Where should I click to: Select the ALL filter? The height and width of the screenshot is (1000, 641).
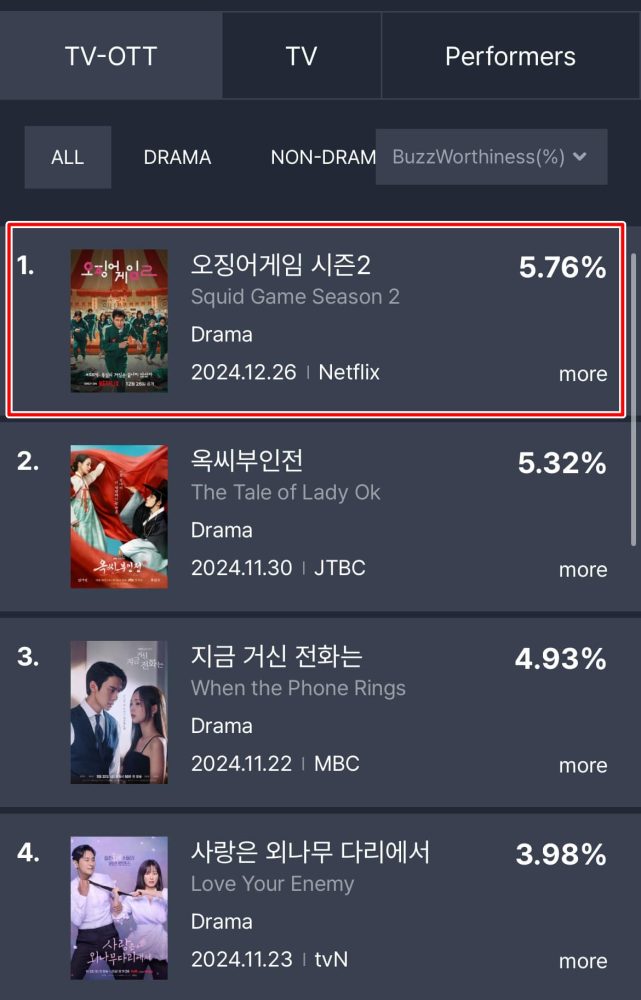point(68,157)
